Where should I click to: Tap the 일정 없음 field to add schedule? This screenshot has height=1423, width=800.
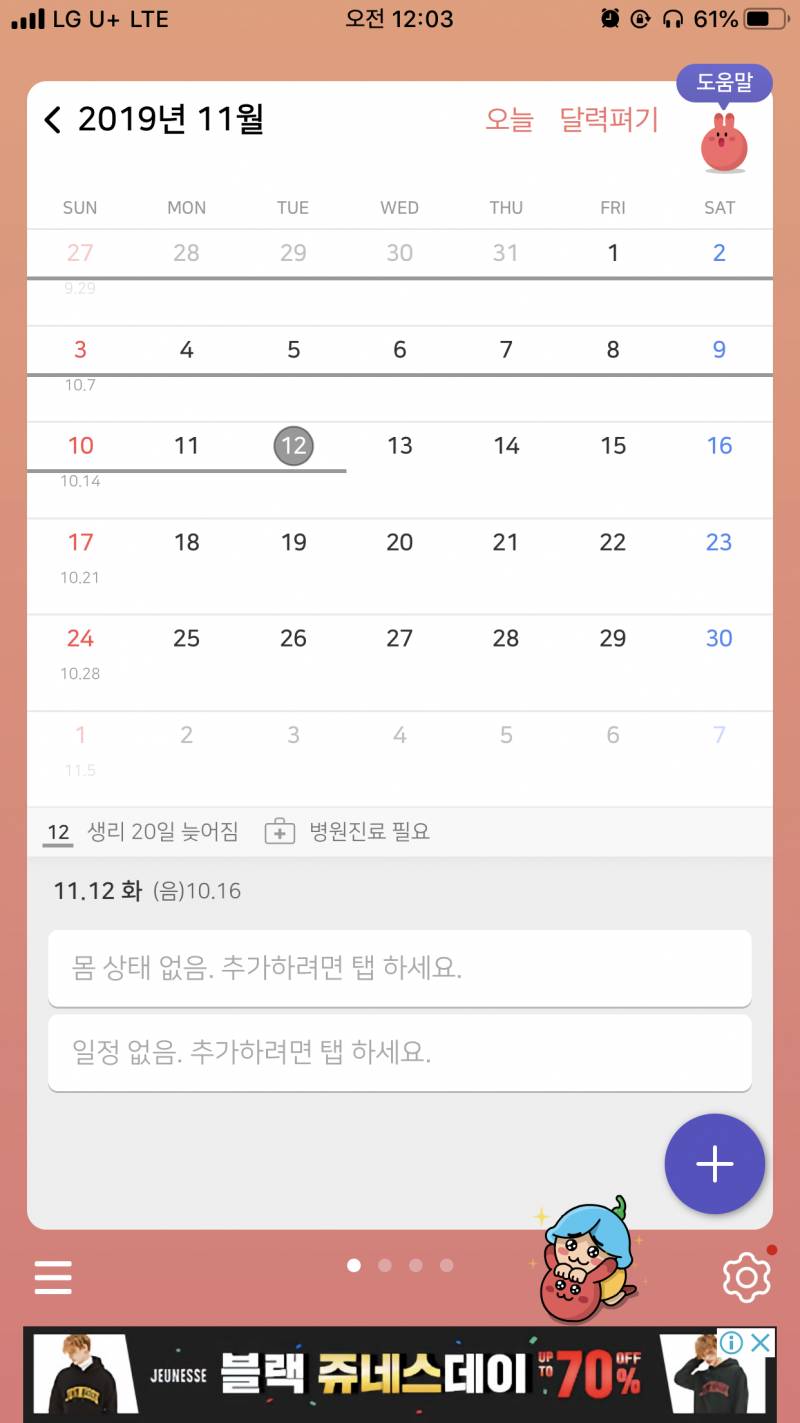[400, 1054]
